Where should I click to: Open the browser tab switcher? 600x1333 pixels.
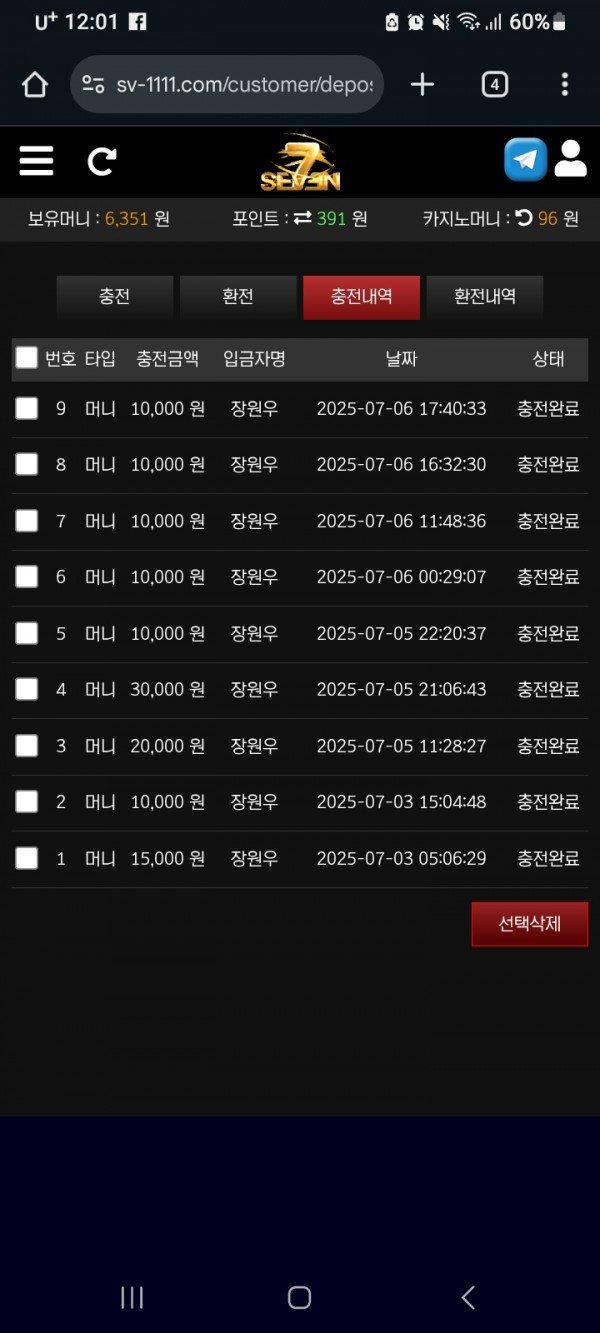click(494, 85)
